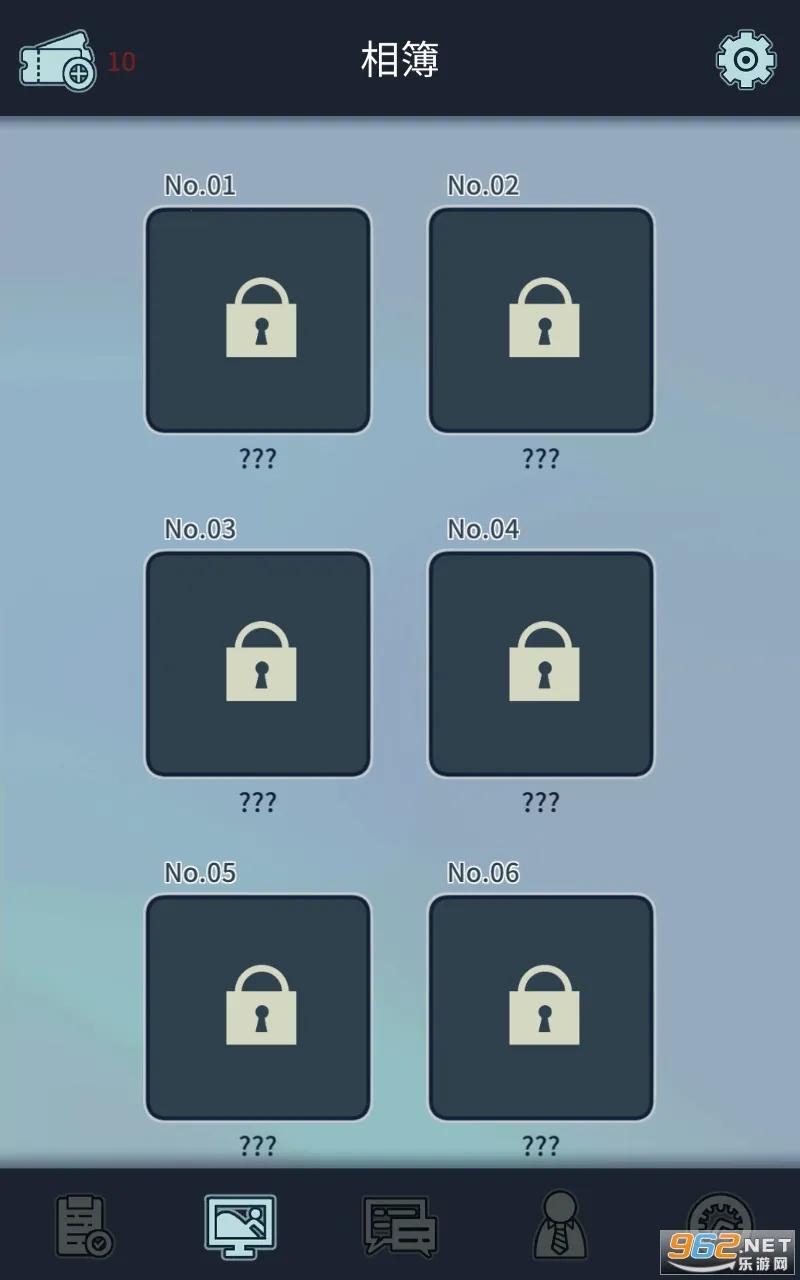The width and height of the screenshot is (800, 1280).
Task: Tap the ??? label under album No.02
Action: [x=541, y=458]
